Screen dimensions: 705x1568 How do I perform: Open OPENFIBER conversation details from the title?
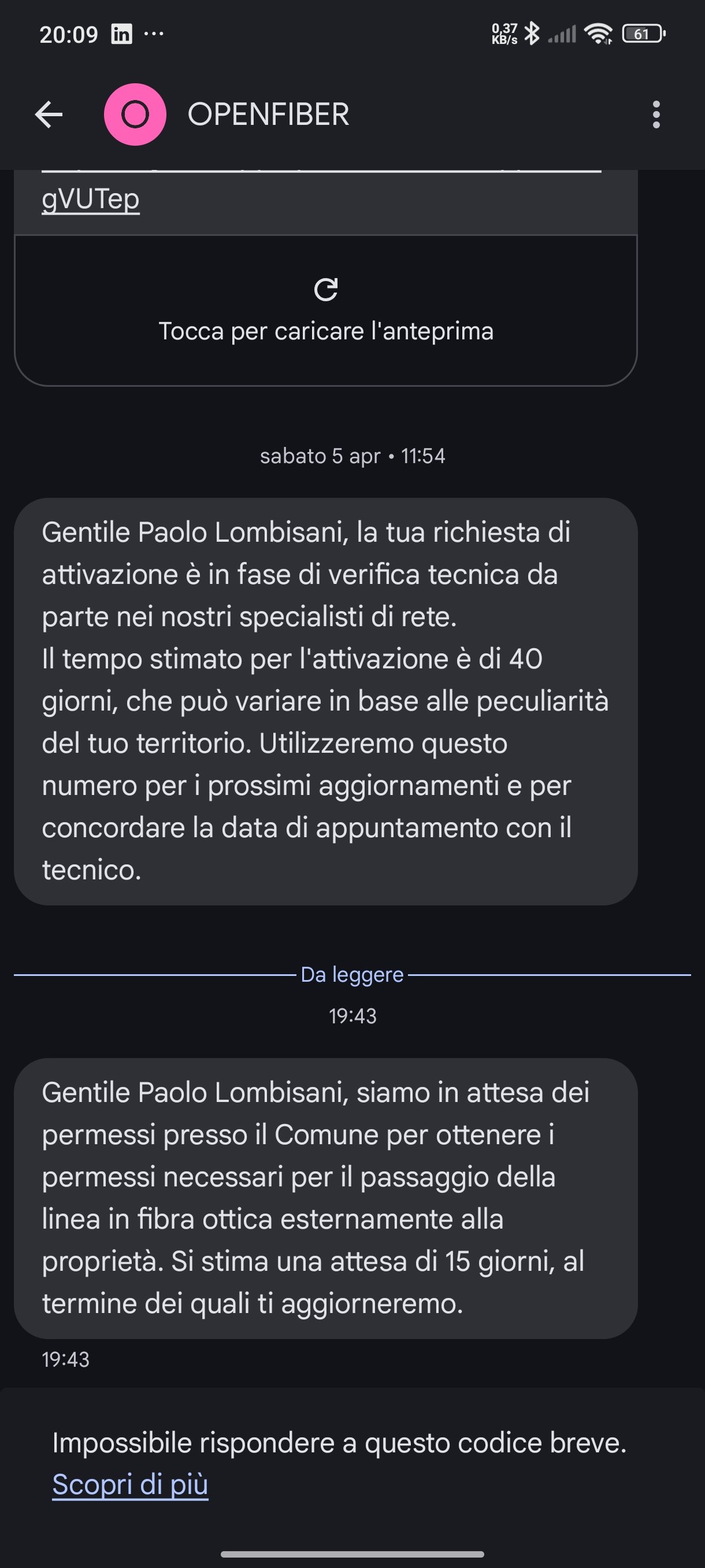[268, 114]
